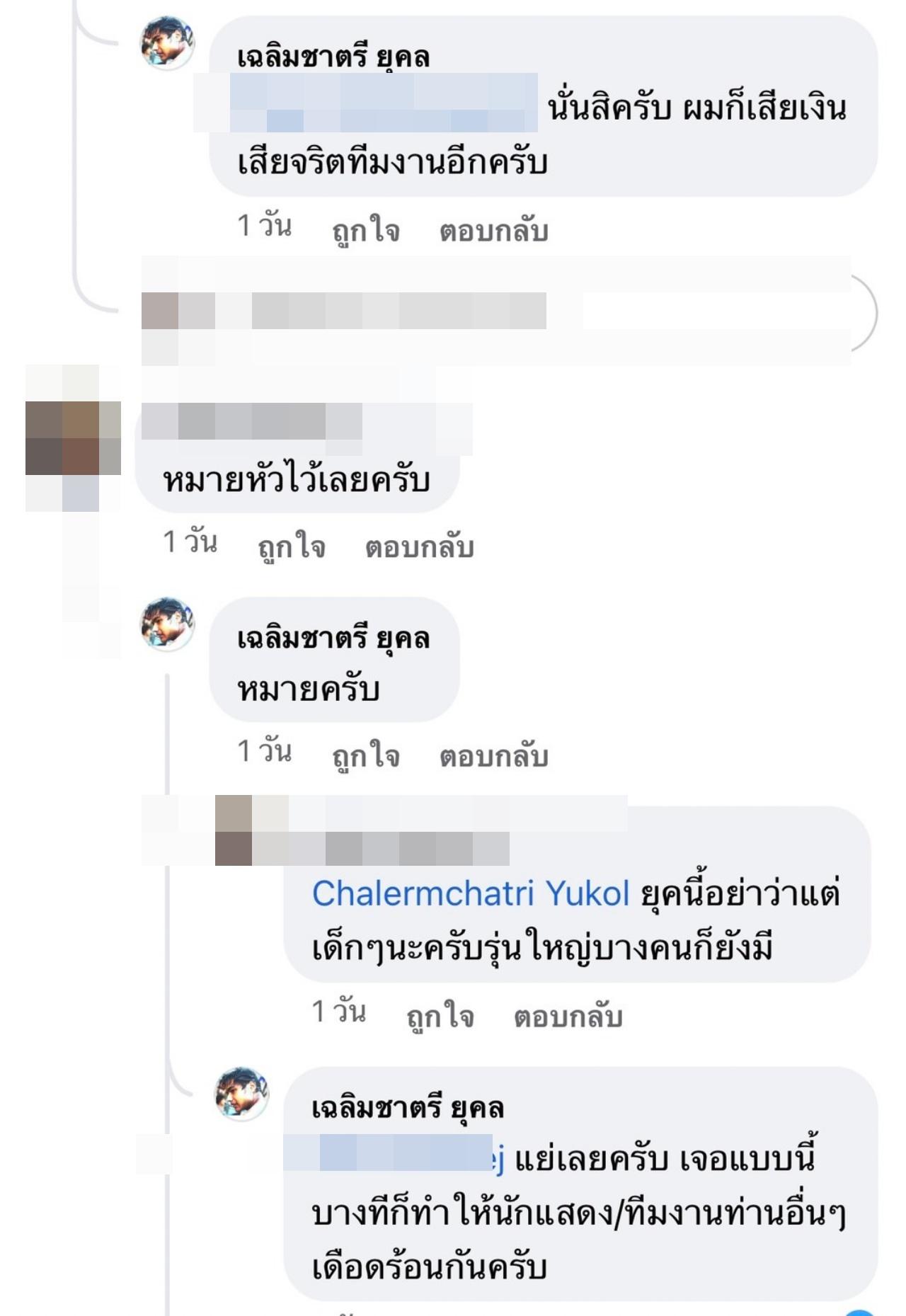The image size is (906, 1316).
Task: Like the comment "นั่นสิครับ ผมก็เสียเงิน"
Action: [366, 230]
